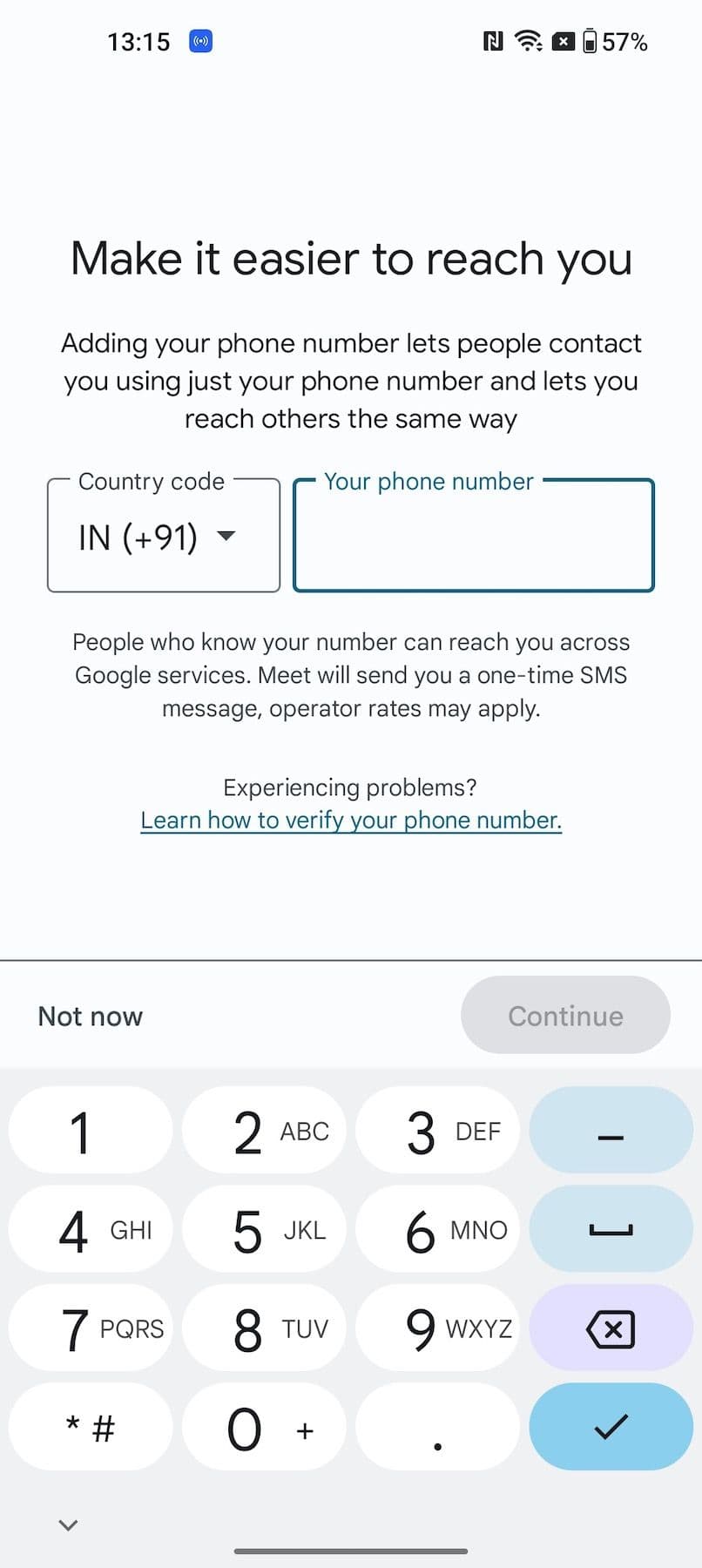Open Learn how to verify your phone number
Screen dimensions: 702x1568
coord(351,820)
